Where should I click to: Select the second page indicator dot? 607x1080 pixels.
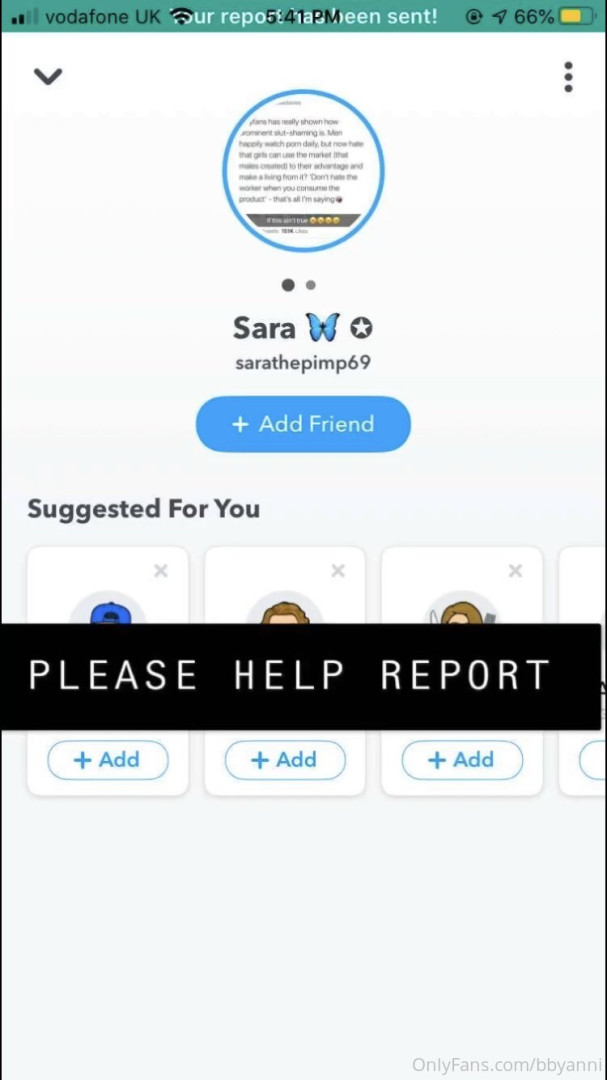pos(311,285)
